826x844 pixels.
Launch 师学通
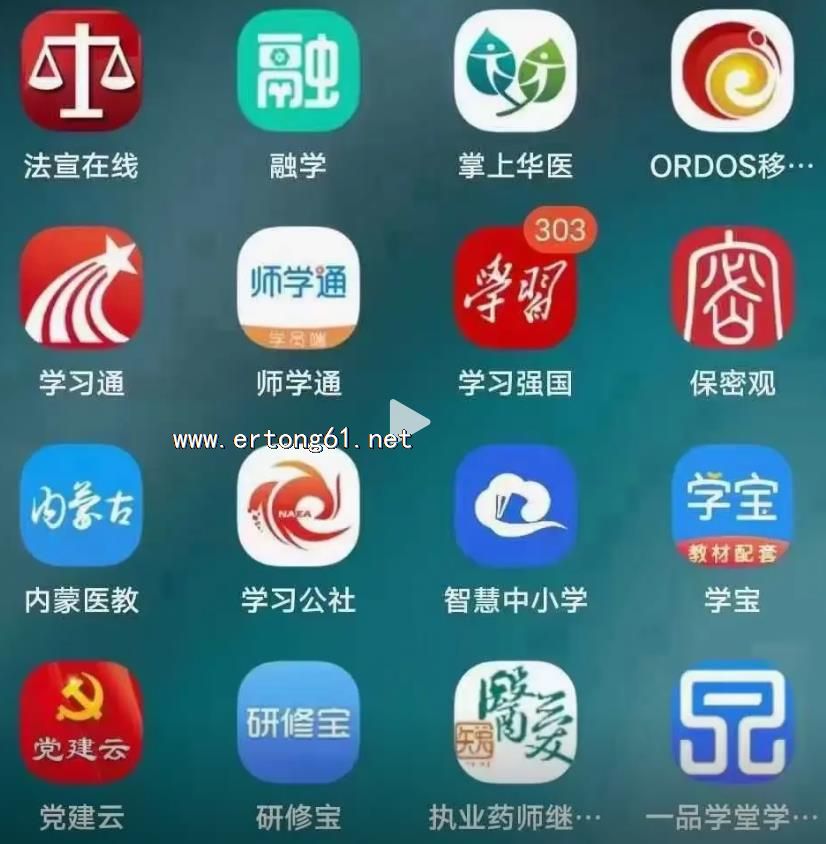click(298, 288)
